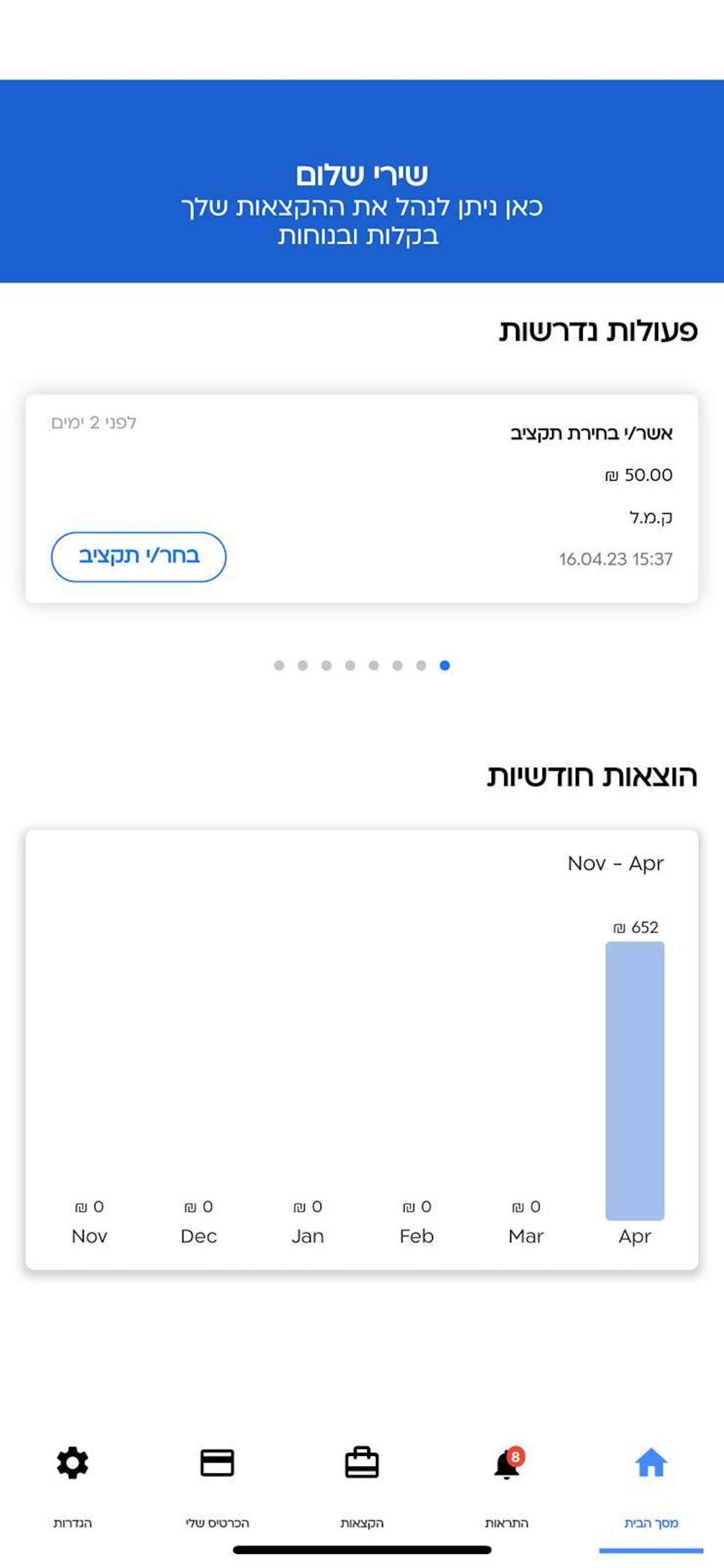The image size is (724, 1568).
Task: Switch to the התראות notifications tab
Action: click(507, 1484)
